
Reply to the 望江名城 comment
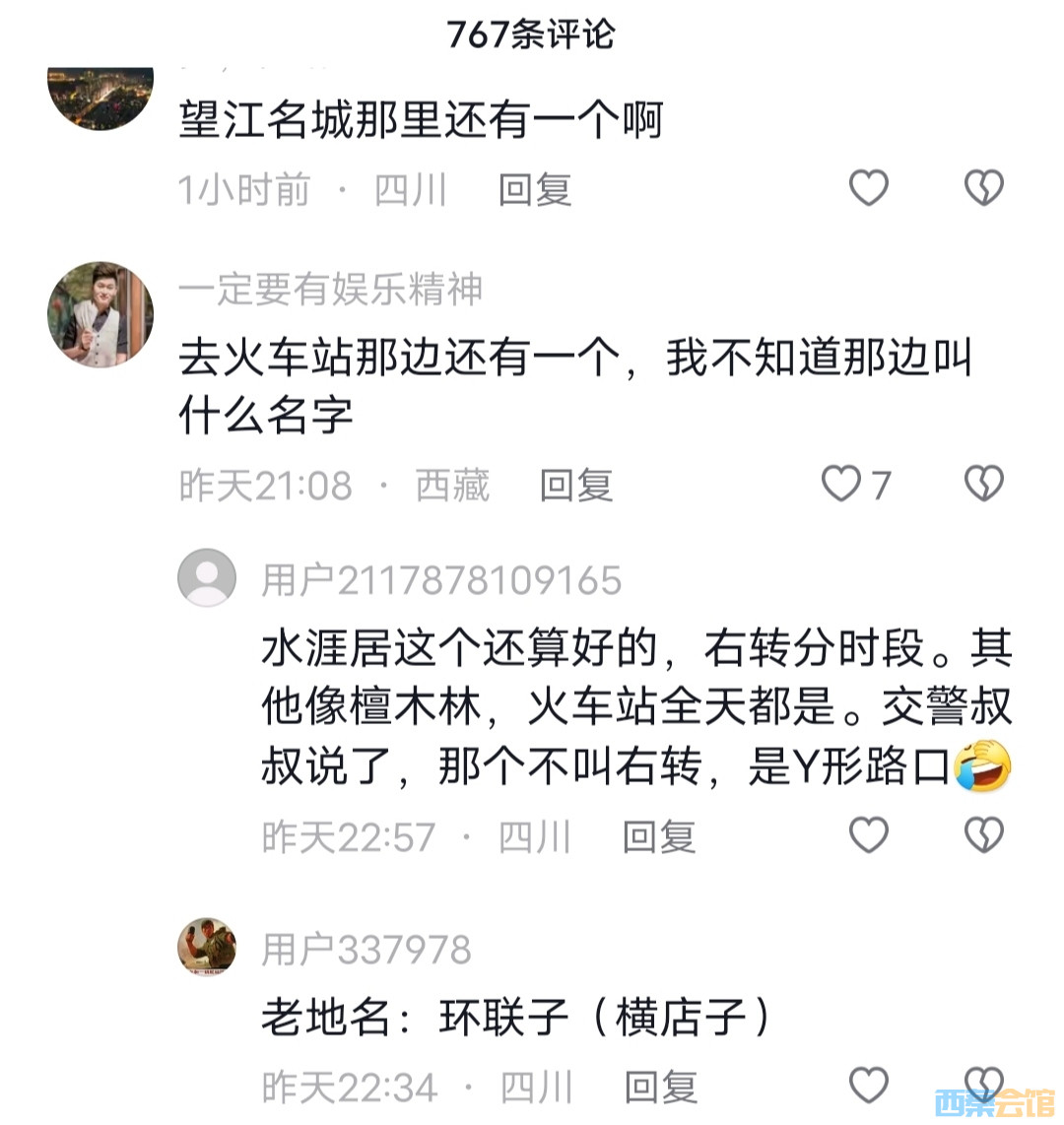(x=534, y=189)
